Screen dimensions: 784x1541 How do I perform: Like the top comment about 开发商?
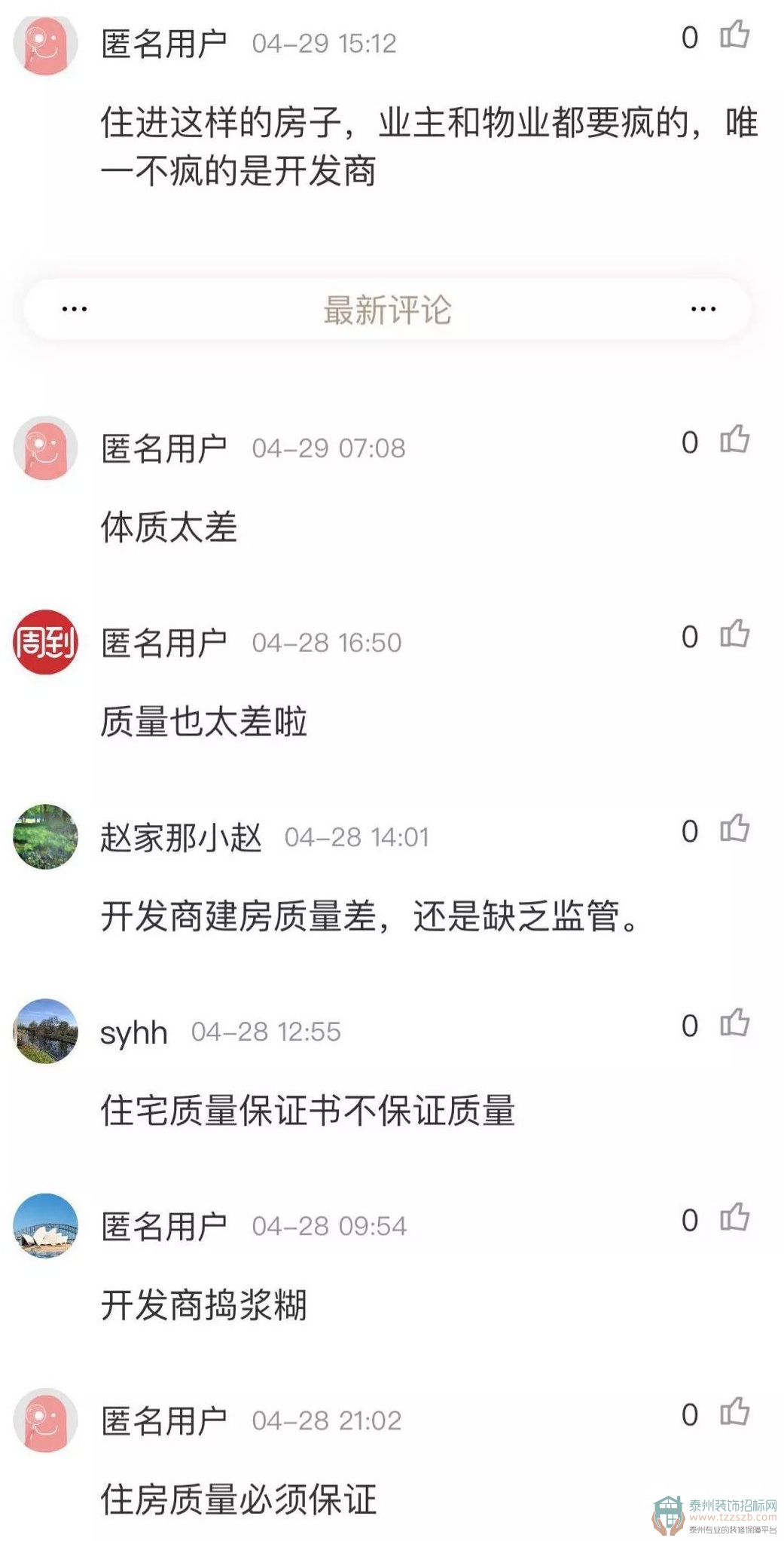point(734,34)
